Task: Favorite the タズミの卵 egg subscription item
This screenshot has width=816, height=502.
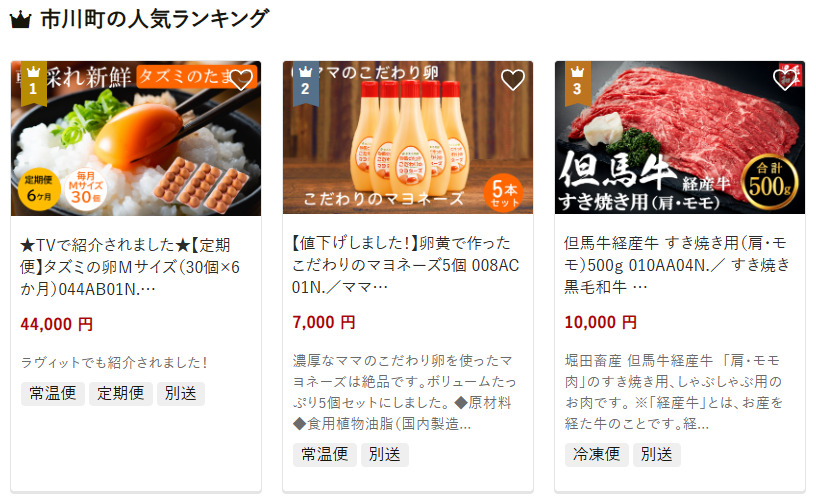Action: click(x=241, y=81)
